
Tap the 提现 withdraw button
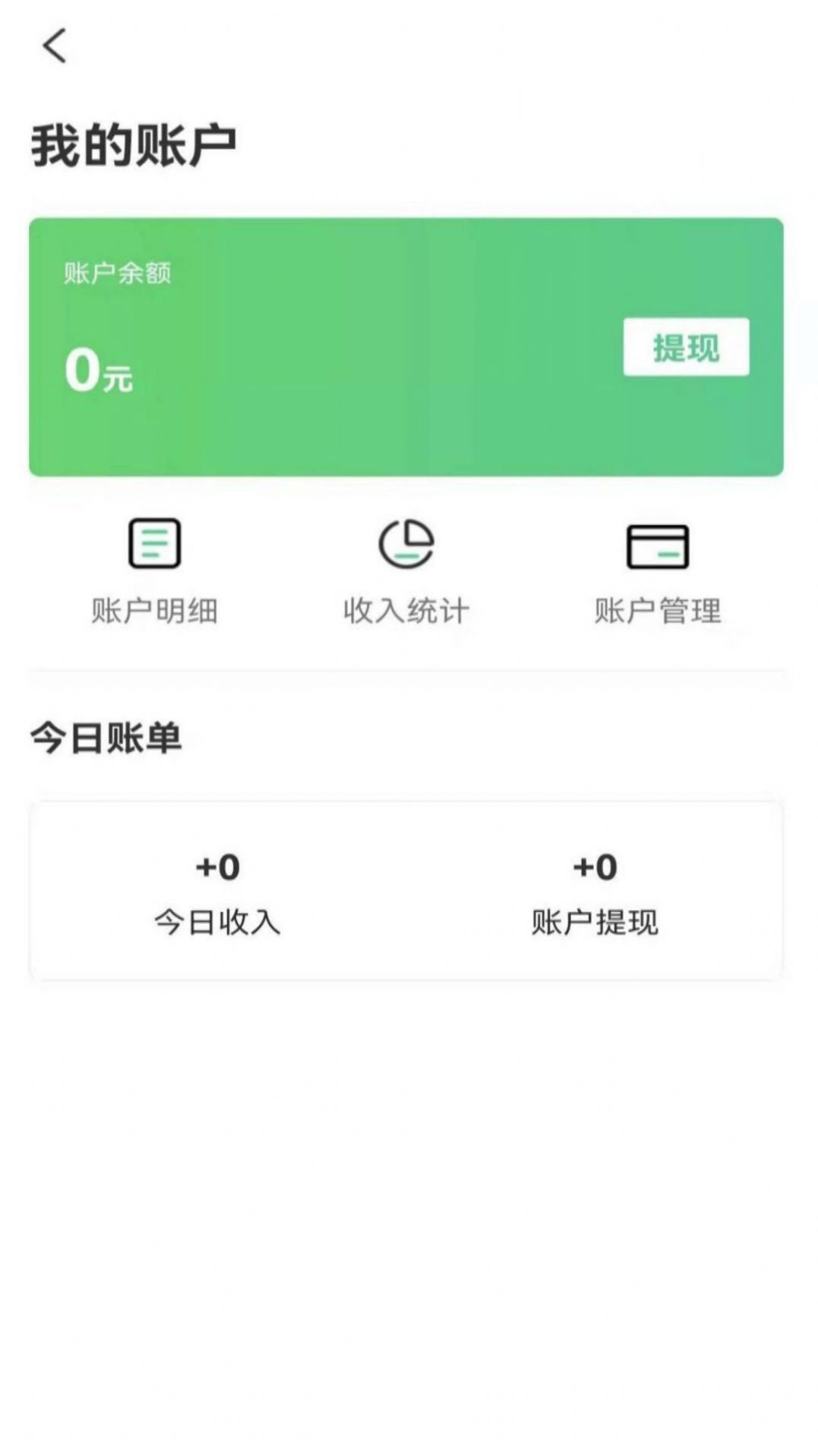(686, 347)
